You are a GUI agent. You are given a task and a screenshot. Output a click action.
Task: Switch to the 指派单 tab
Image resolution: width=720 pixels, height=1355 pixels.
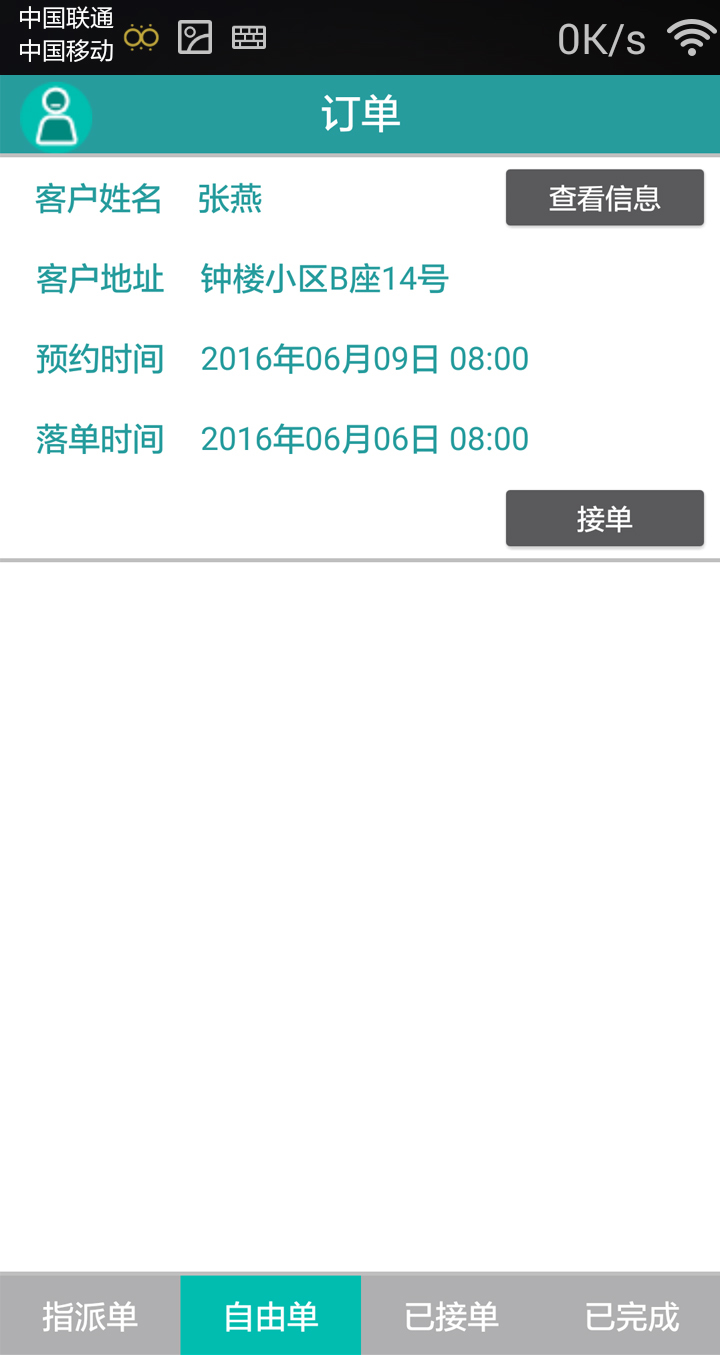(90, 1316)
